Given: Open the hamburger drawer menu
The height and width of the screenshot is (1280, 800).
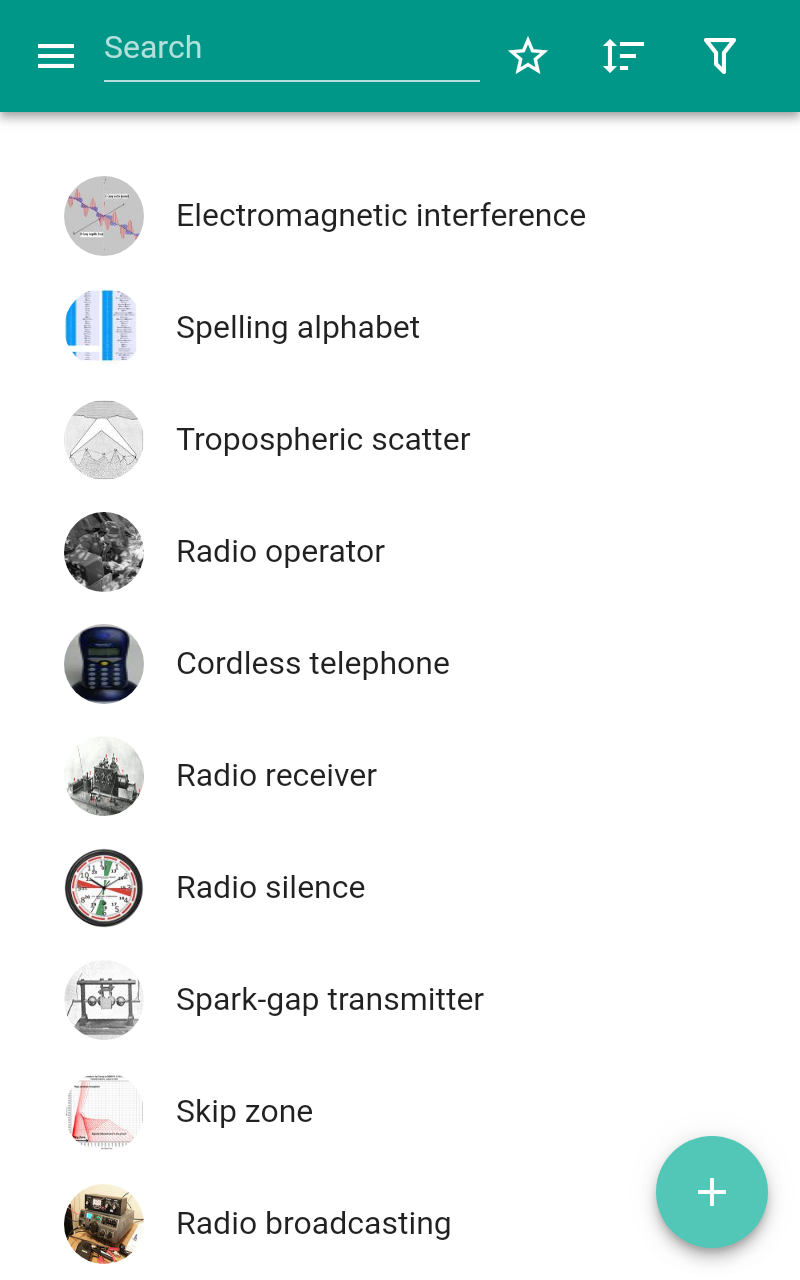Looking at the screenshot, I should pos(56,56).
